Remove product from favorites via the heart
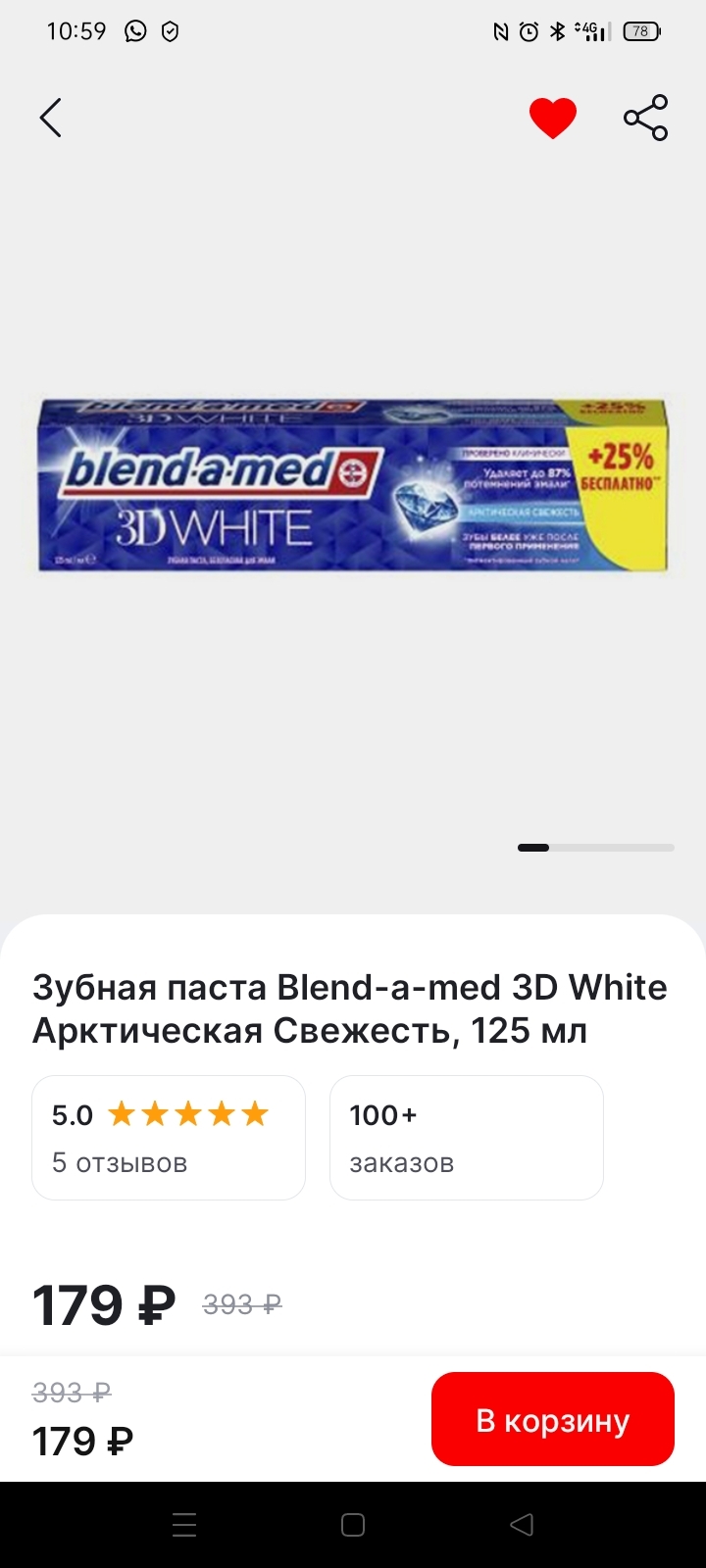The width and height of the screenshot is (706, 1568). (552, 119)
